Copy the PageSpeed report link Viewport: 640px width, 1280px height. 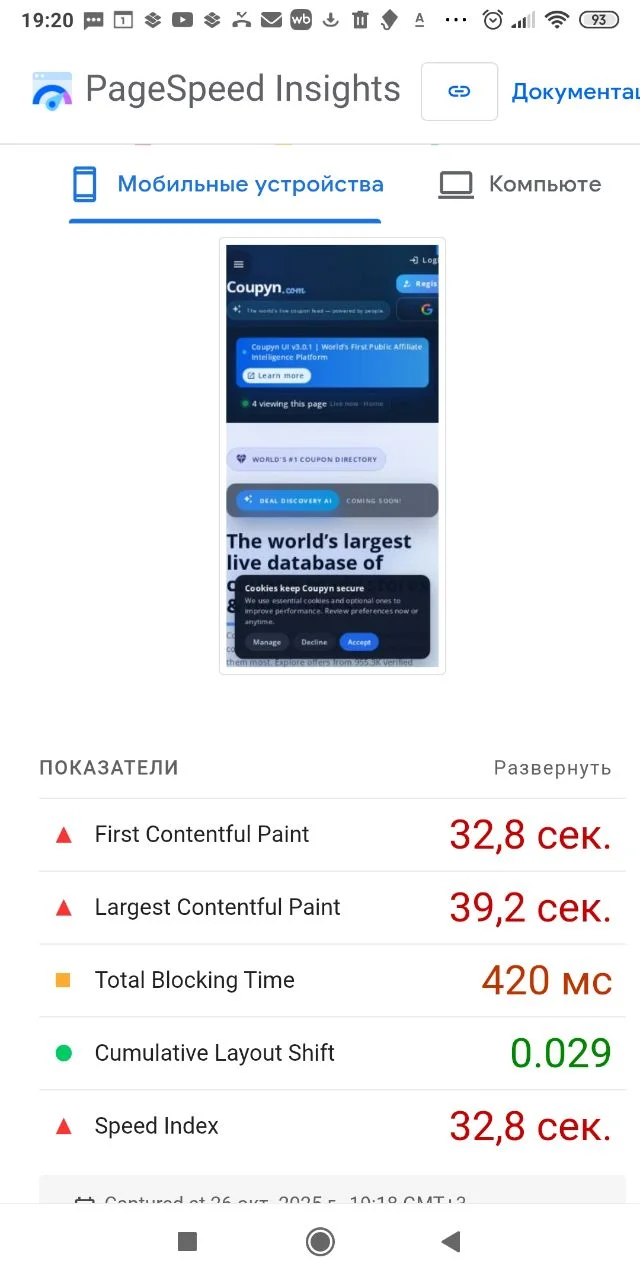click(459, 91)
